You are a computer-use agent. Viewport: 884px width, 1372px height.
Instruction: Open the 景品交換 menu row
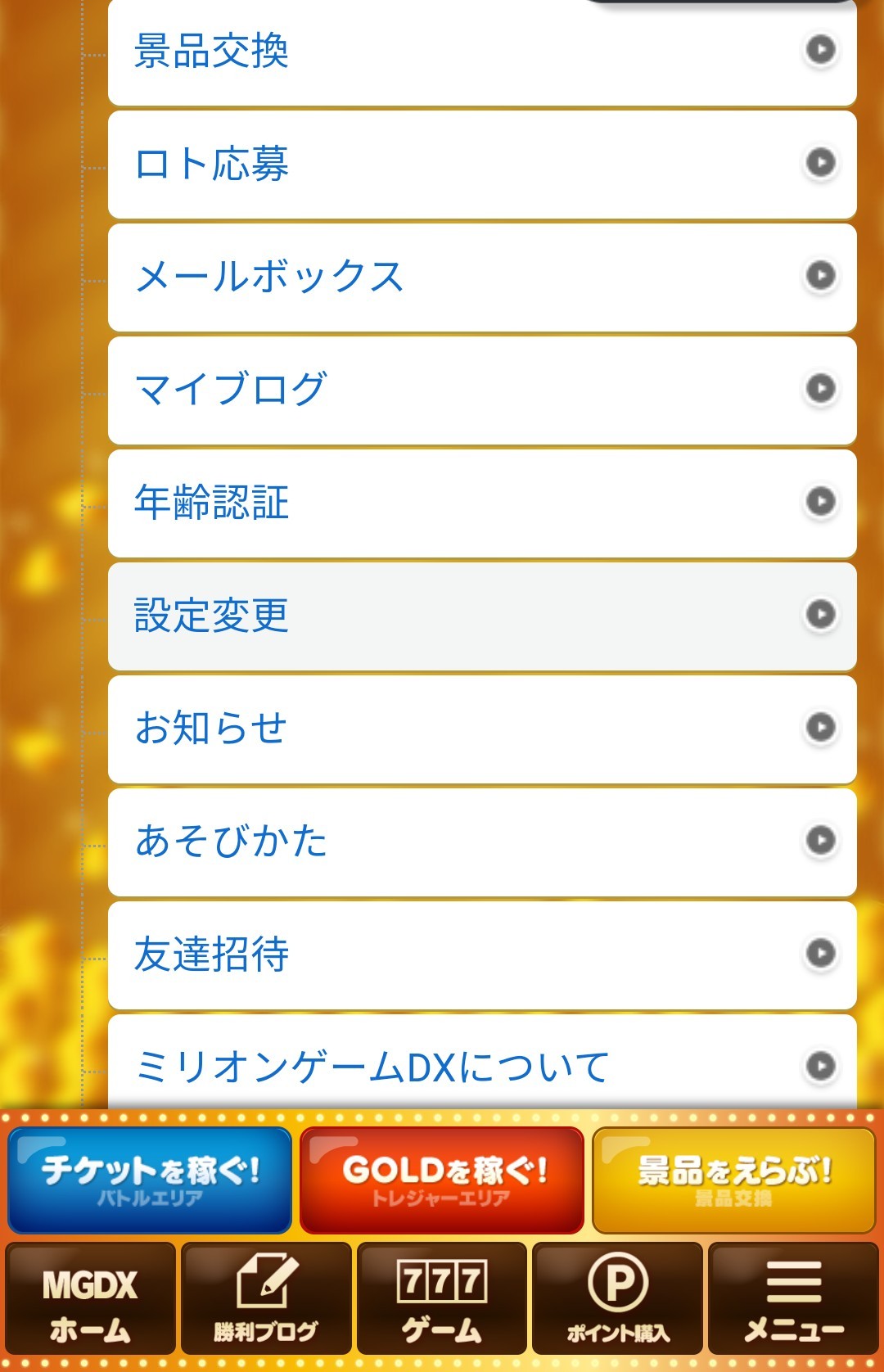click(x=481, y=51)
